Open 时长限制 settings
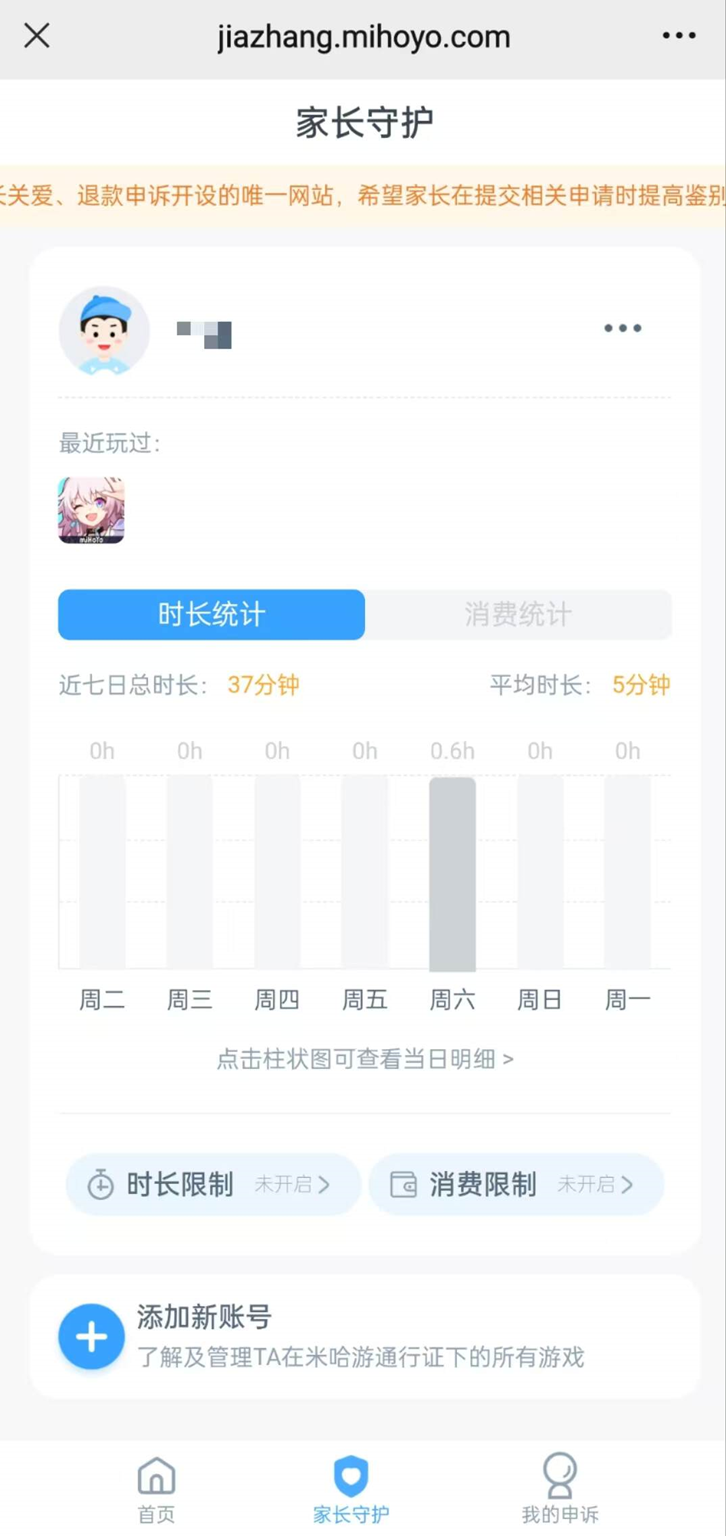726x1536 pixels. (212, 1185)
